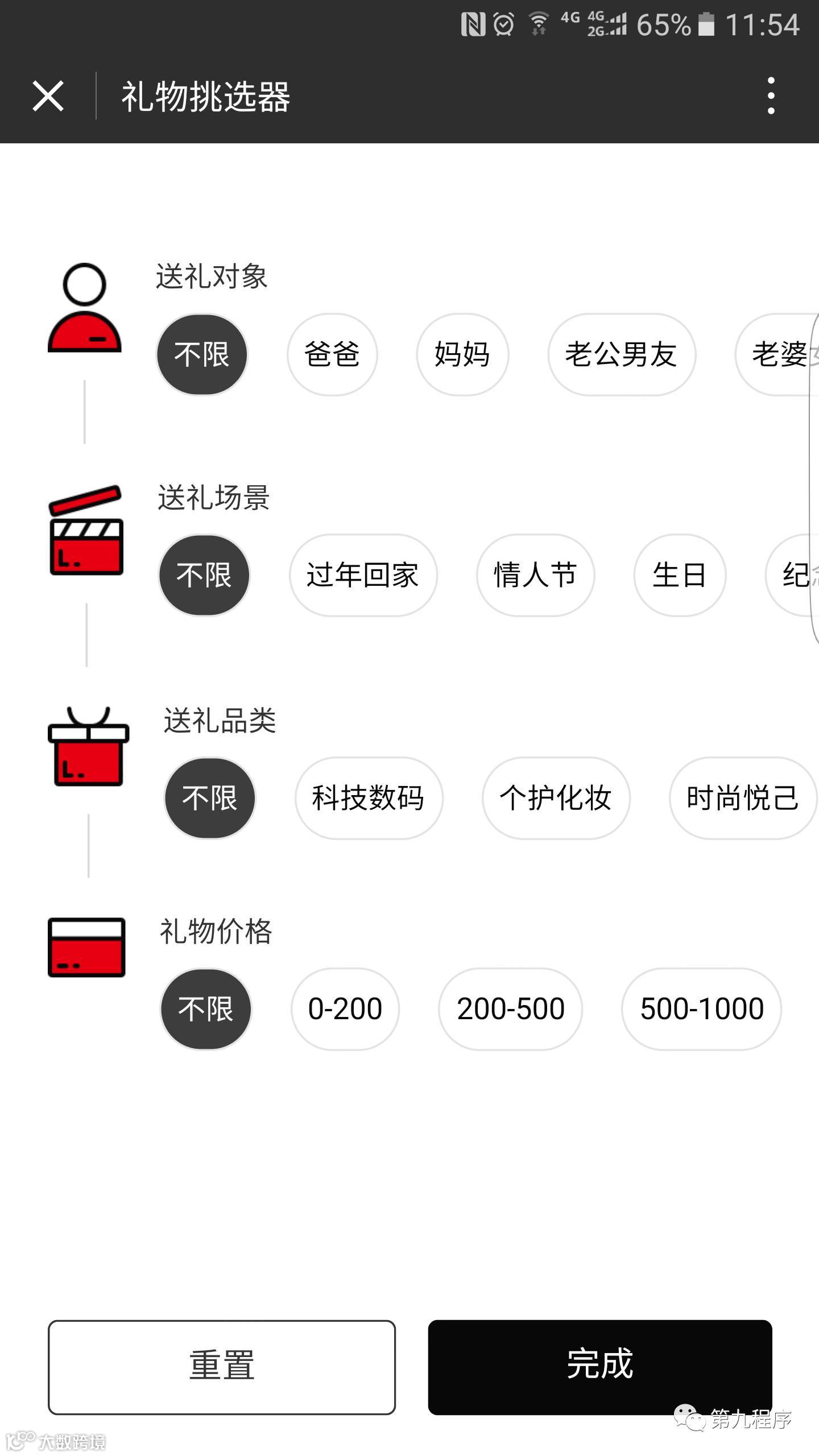819x1456 pixels.
Task: Choose 妈妈 under 送礼对象
Action: coord(462,354)
